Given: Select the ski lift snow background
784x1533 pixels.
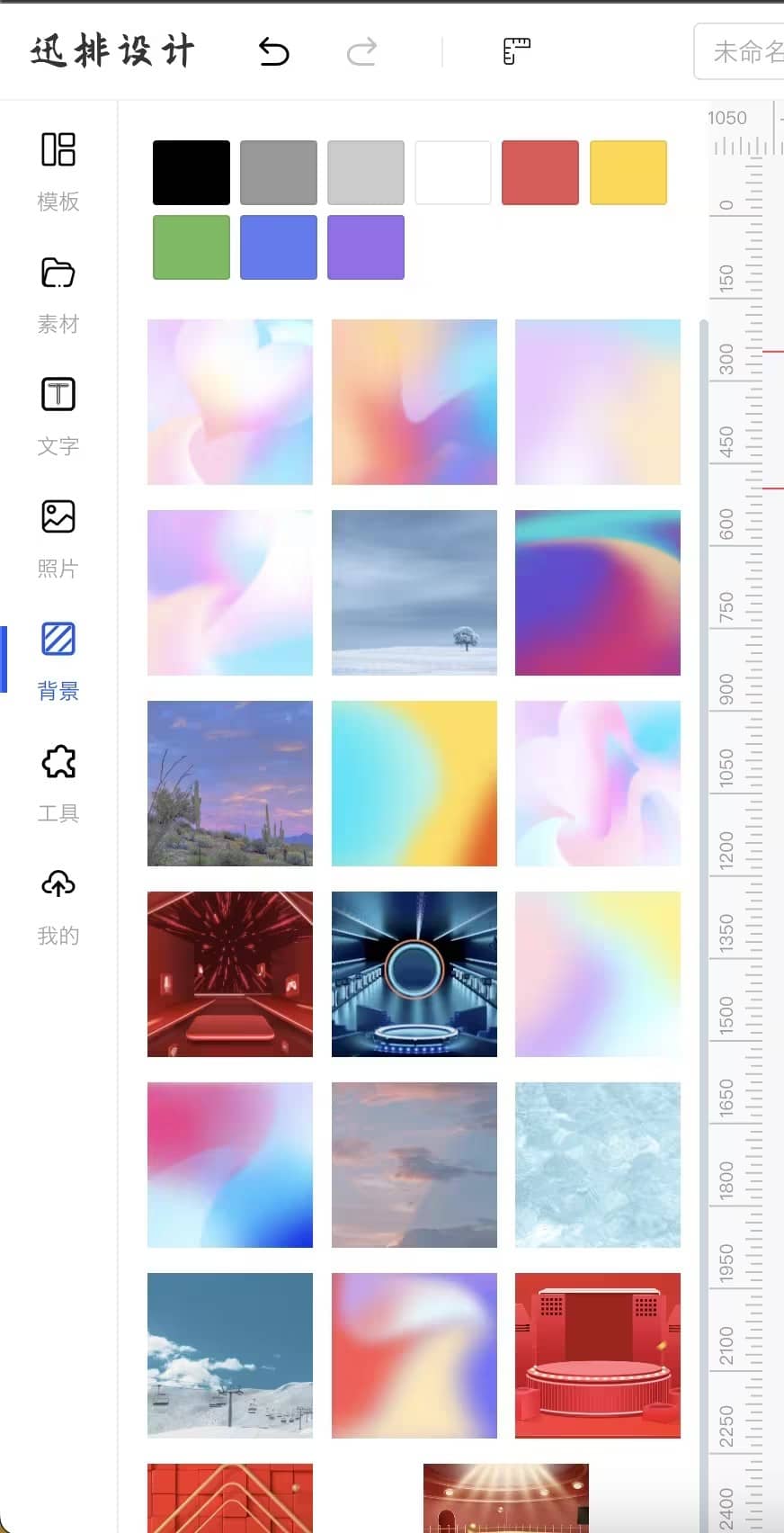Looking at the screenshot, I should pos(230,1356).
